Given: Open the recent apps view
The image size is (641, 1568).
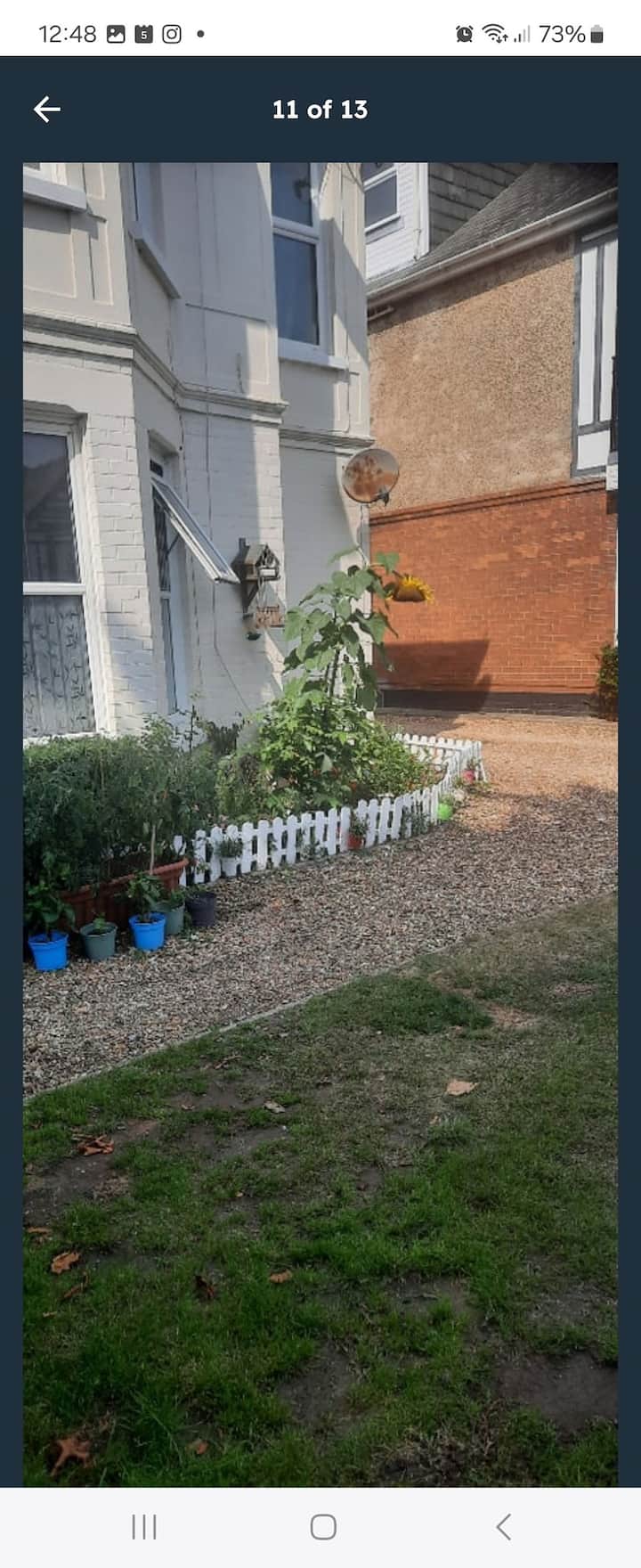Looking at the screenshot, I should tap(144, 1526).
